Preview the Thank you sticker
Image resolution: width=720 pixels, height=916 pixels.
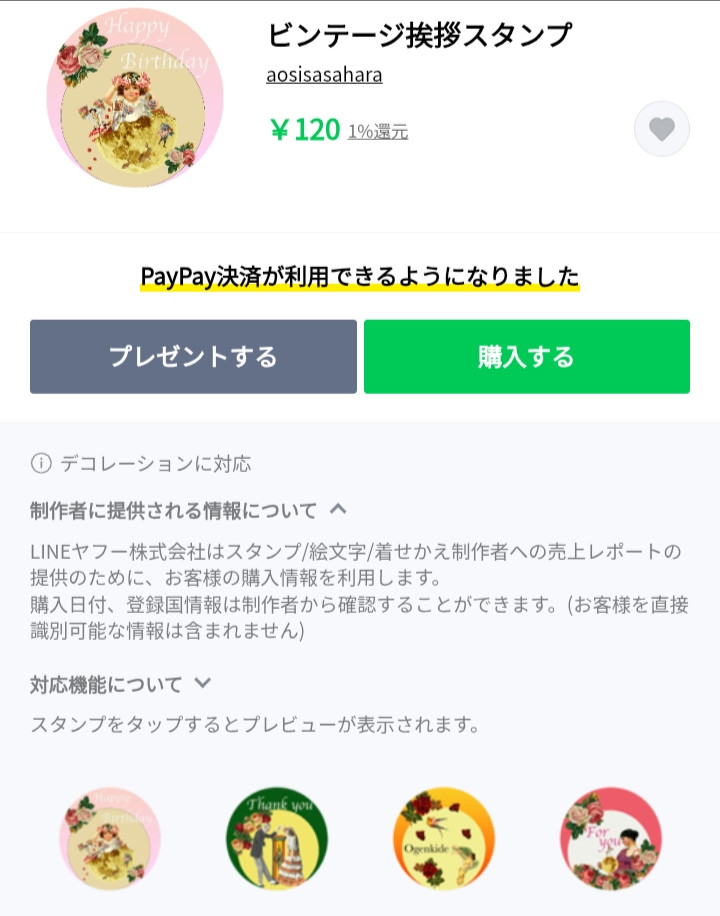tap(277, 838)
